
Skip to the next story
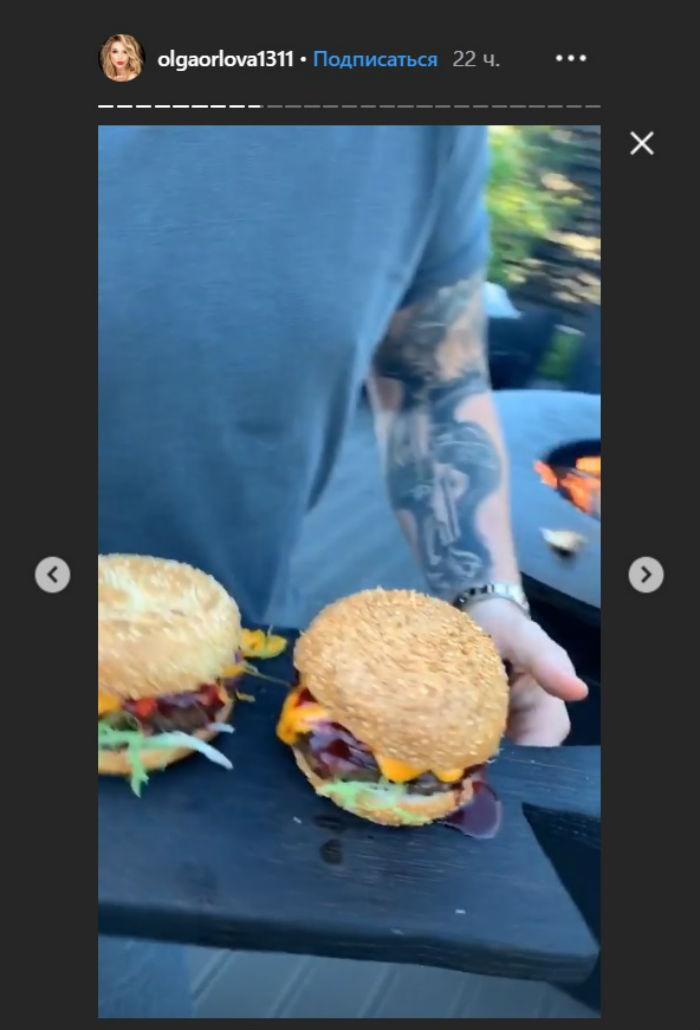[x=646, y=575]
